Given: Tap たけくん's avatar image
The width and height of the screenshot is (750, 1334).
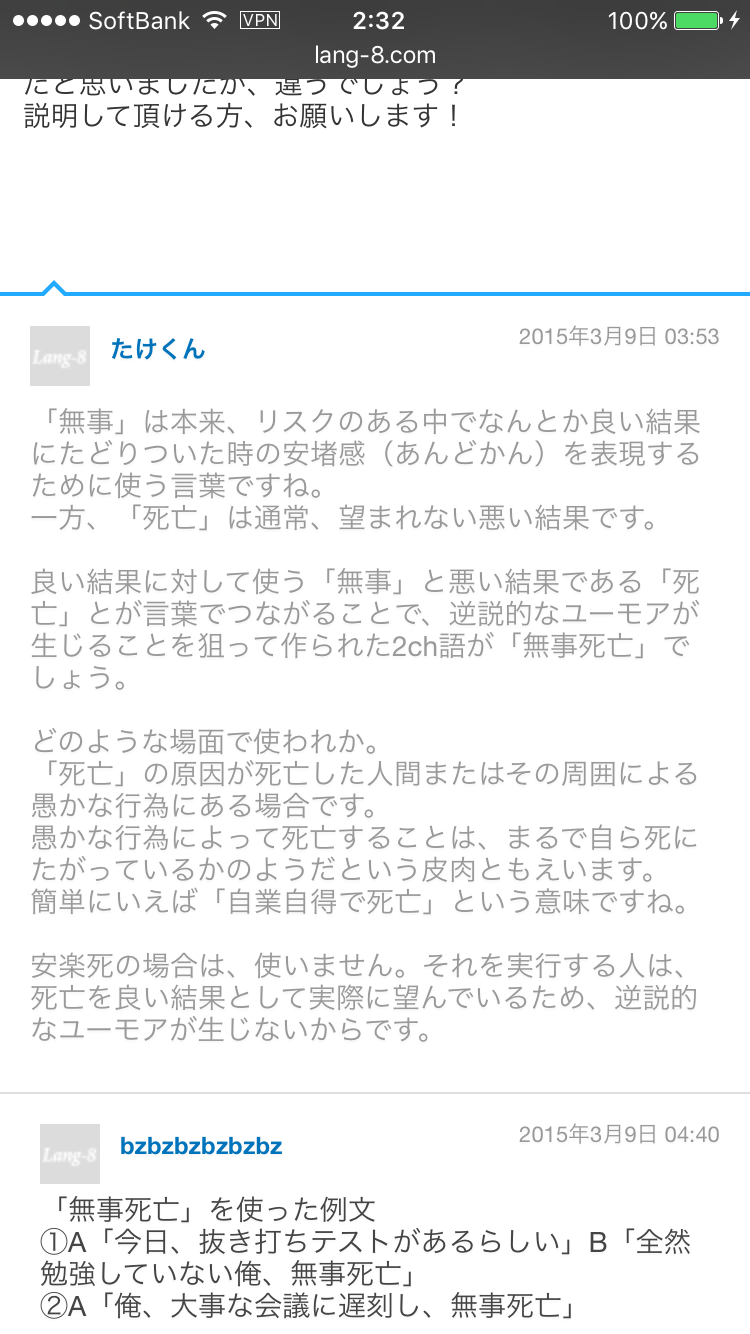Looking at the screenshot, I should tap(60, 356).
